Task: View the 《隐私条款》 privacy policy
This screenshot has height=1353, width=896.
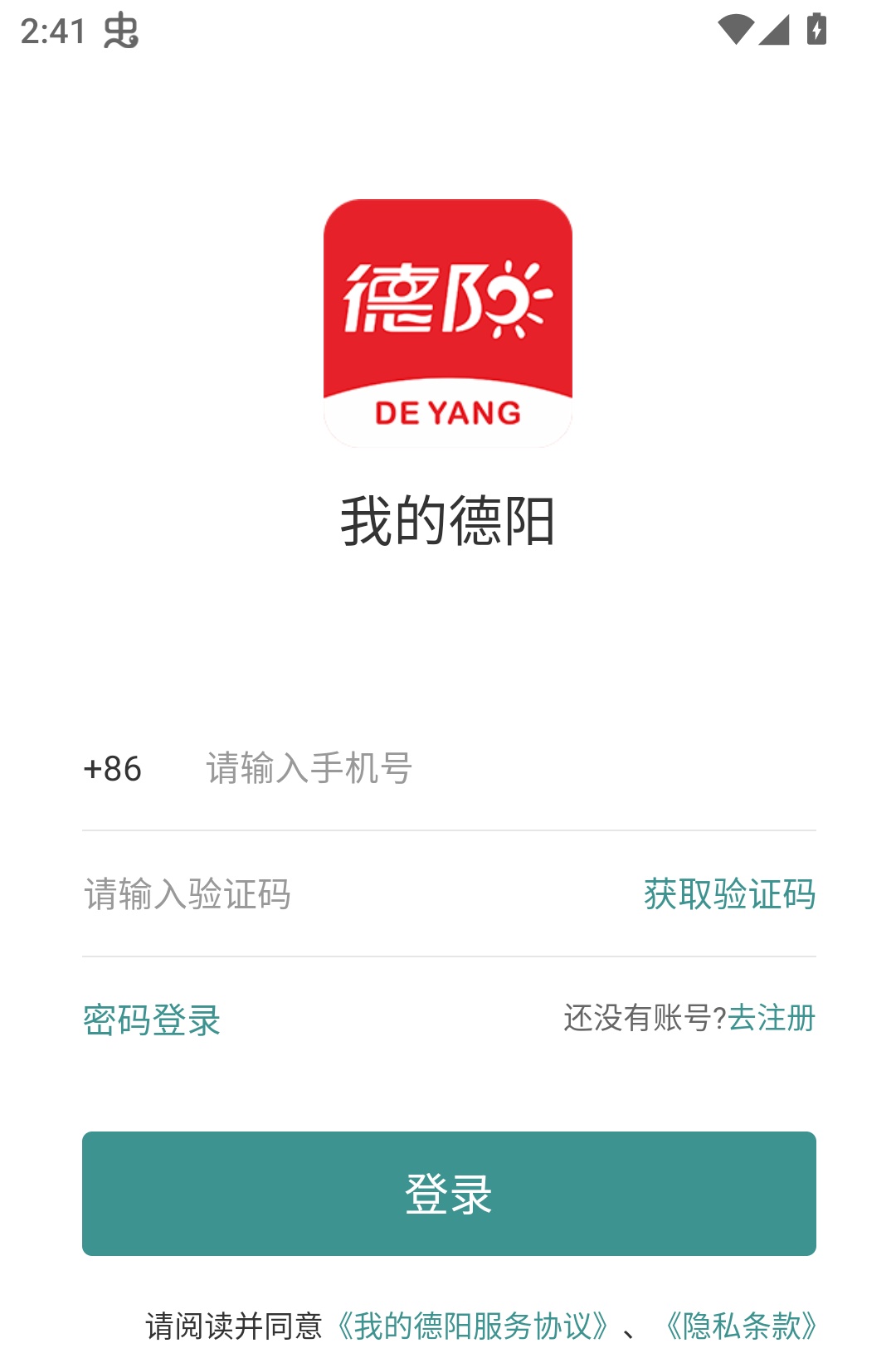Action: coord(741,1326)
